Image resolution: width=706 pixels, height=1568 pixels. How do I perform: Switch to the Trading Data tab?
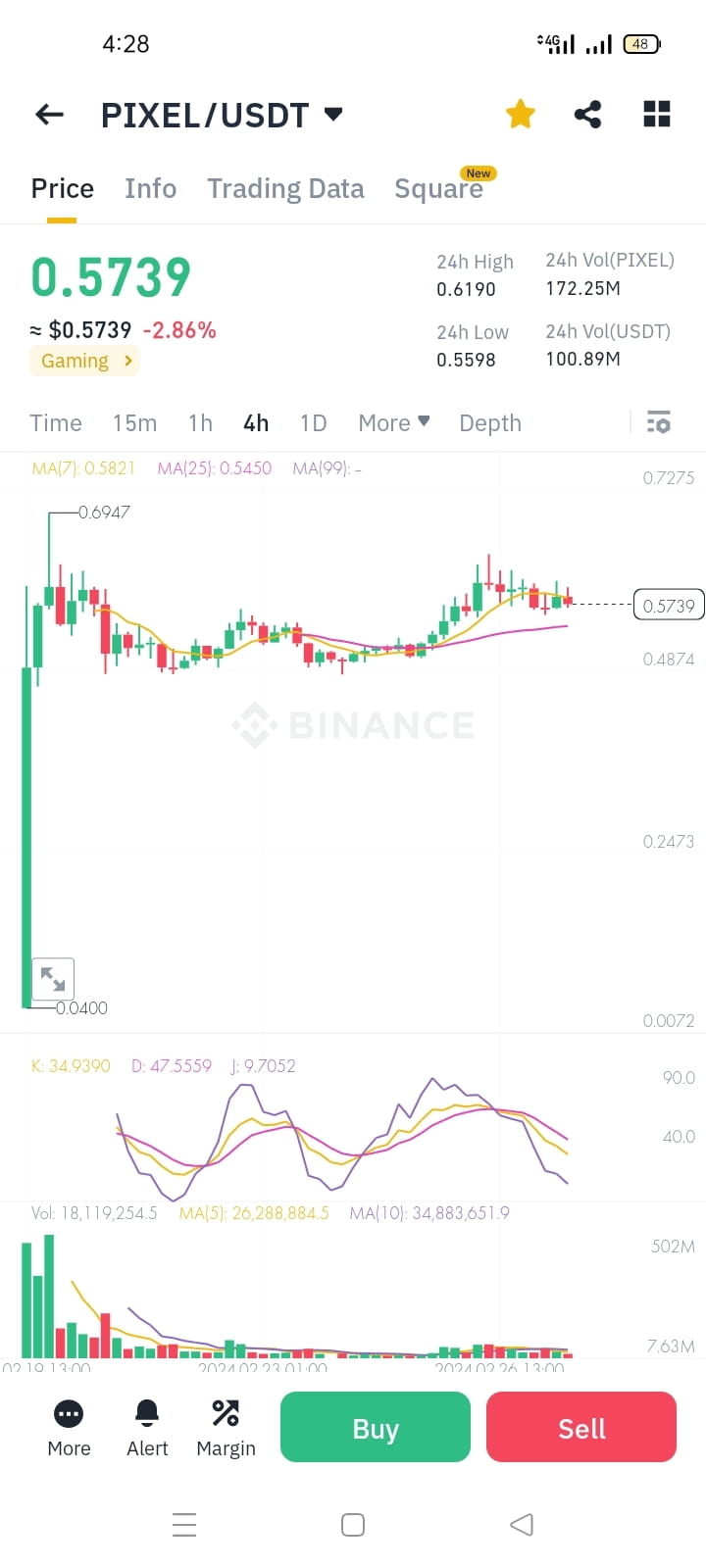click(x=285, y=188)
